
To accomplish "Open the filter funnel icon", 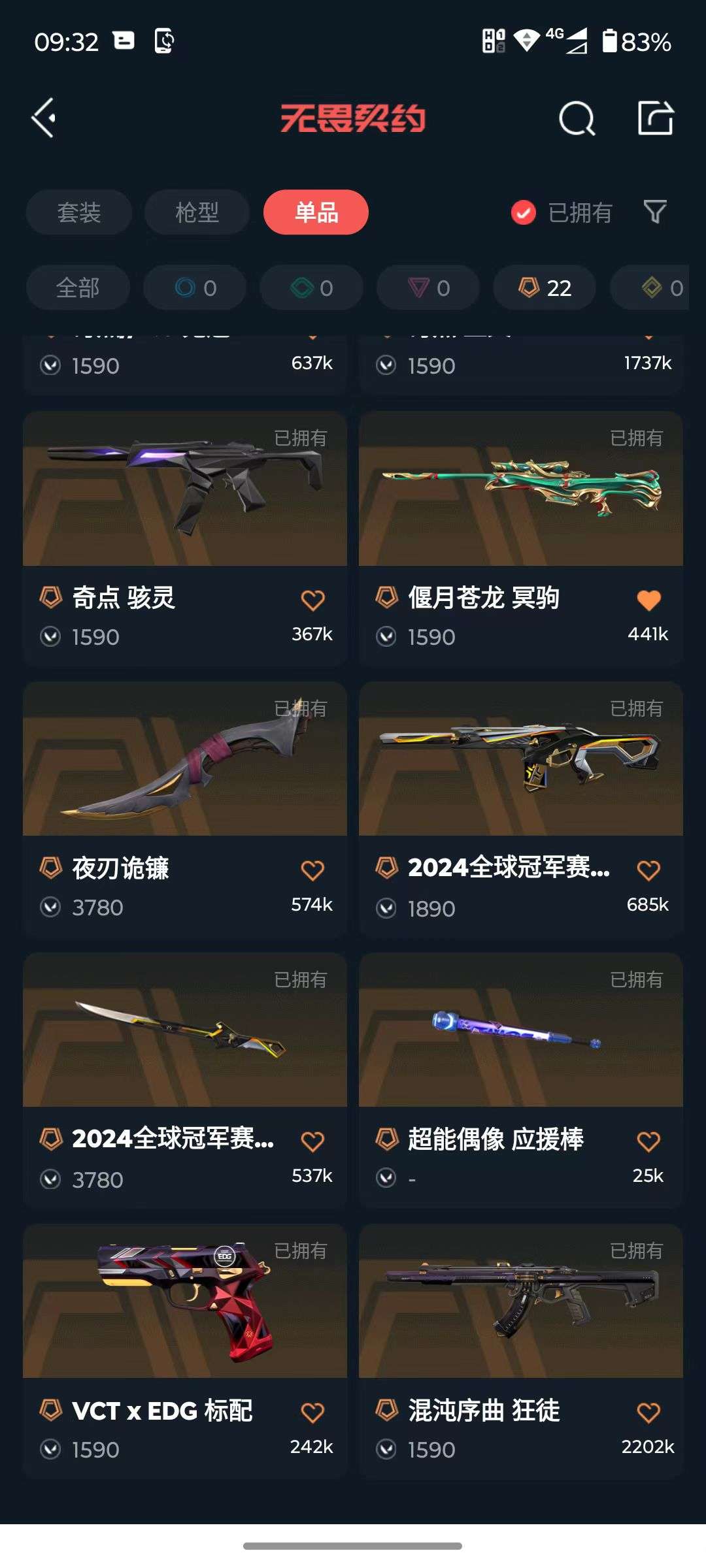I will [654, 212].
